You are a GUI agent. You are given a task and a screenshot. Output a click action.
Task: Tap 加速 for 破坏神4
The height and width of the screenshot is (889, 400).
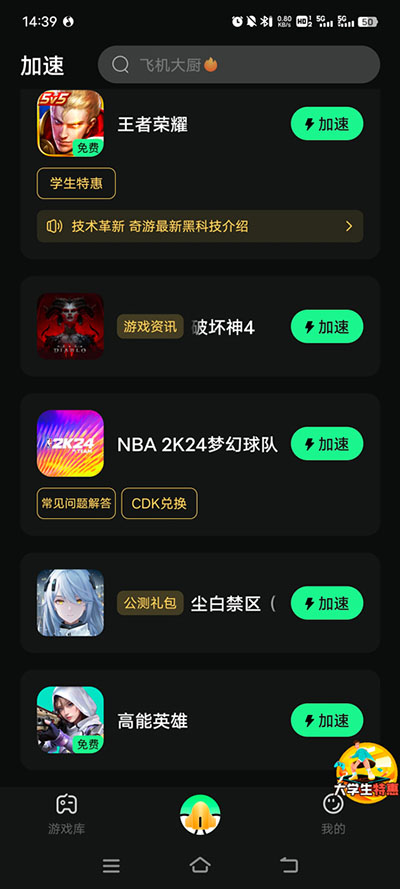[x=327, y=327]
